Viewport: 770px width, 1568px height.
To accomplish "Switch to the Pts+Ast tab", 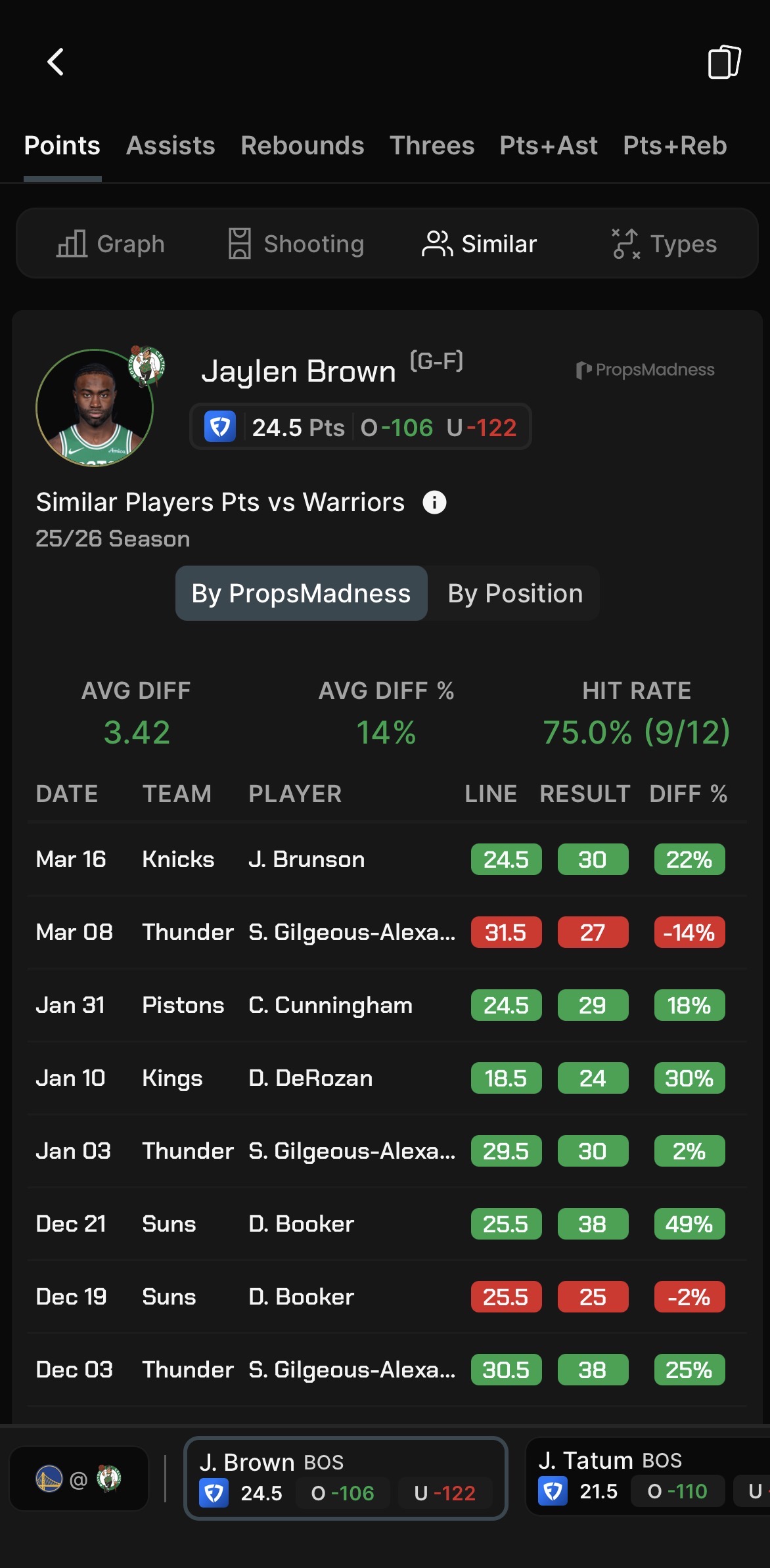I will pyautogui.click(x=549, y=146).
